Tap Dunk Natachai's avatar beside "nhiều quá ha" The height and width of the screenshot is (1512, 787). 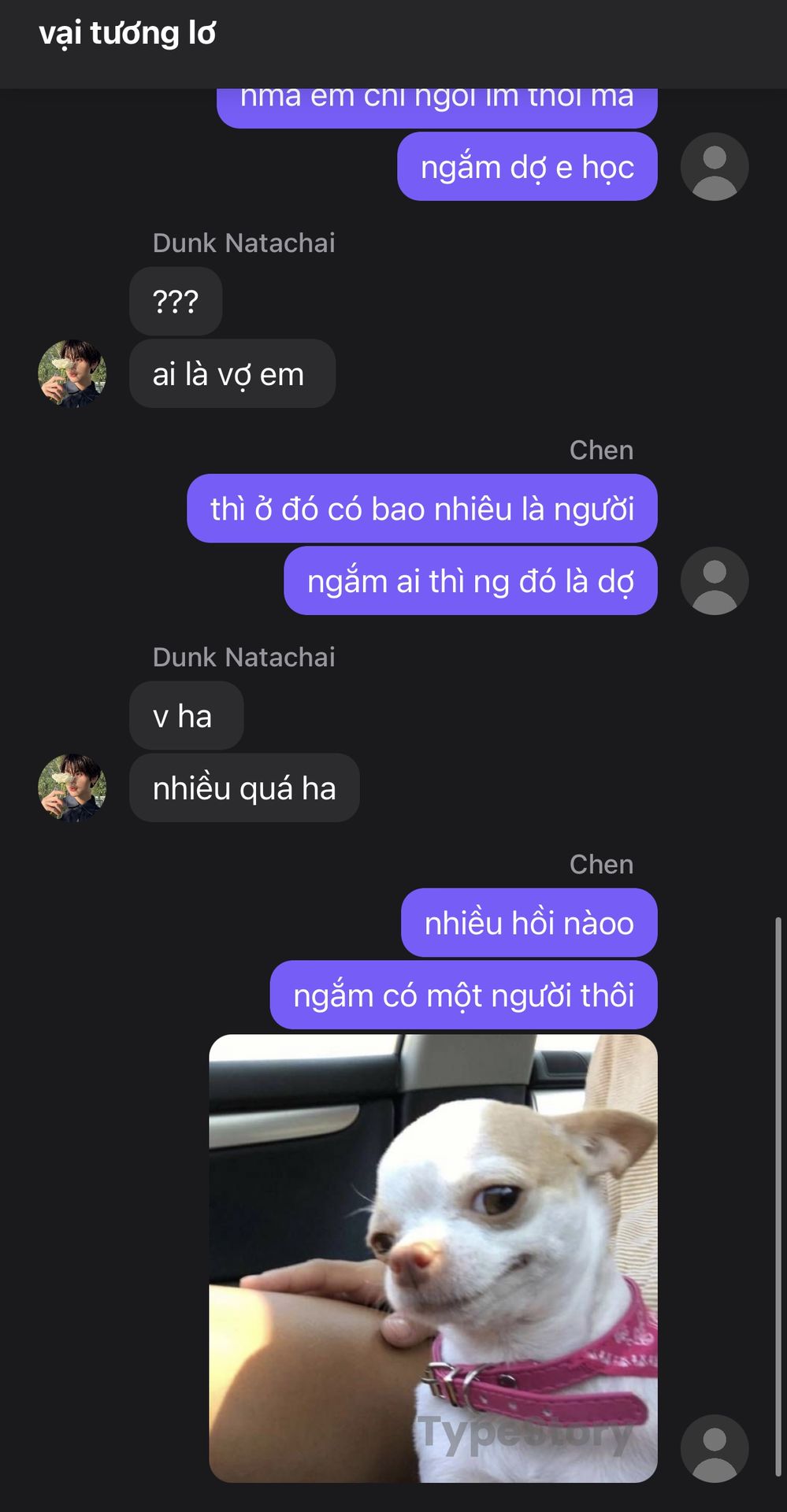[x=72, y=788]
